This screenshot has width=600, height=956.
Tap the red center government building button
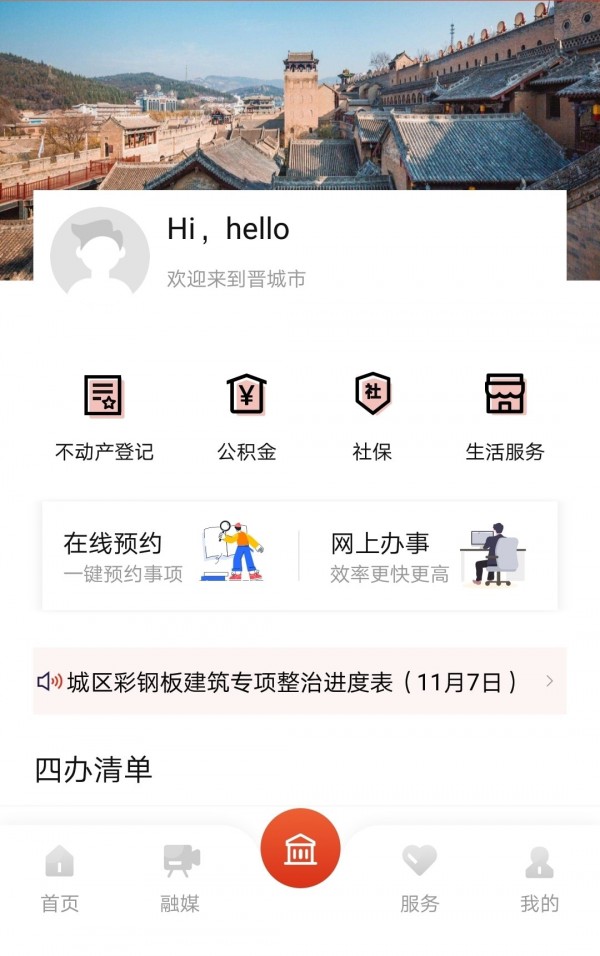300,848
